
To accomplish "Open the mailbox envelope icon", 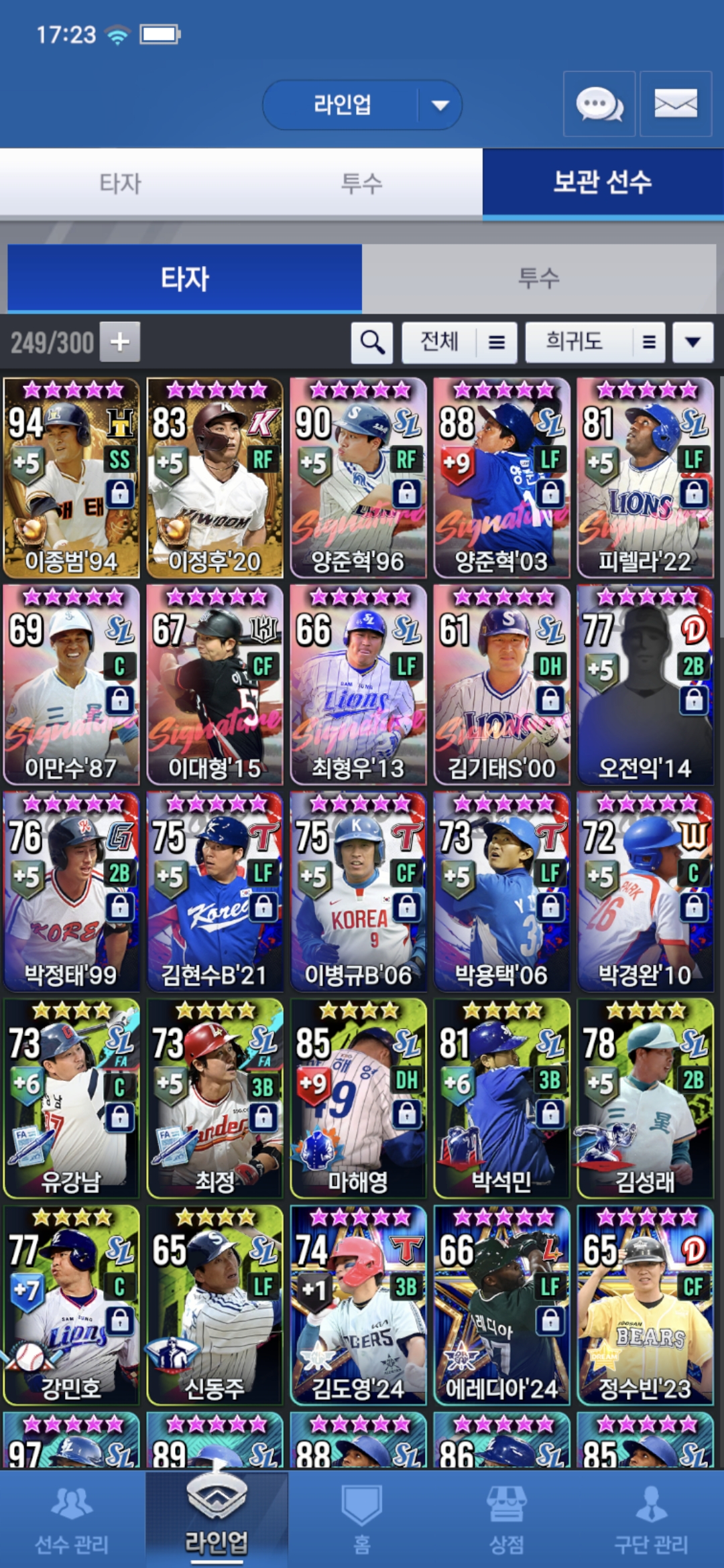I will pyautogui.click(x=675, y=105).
